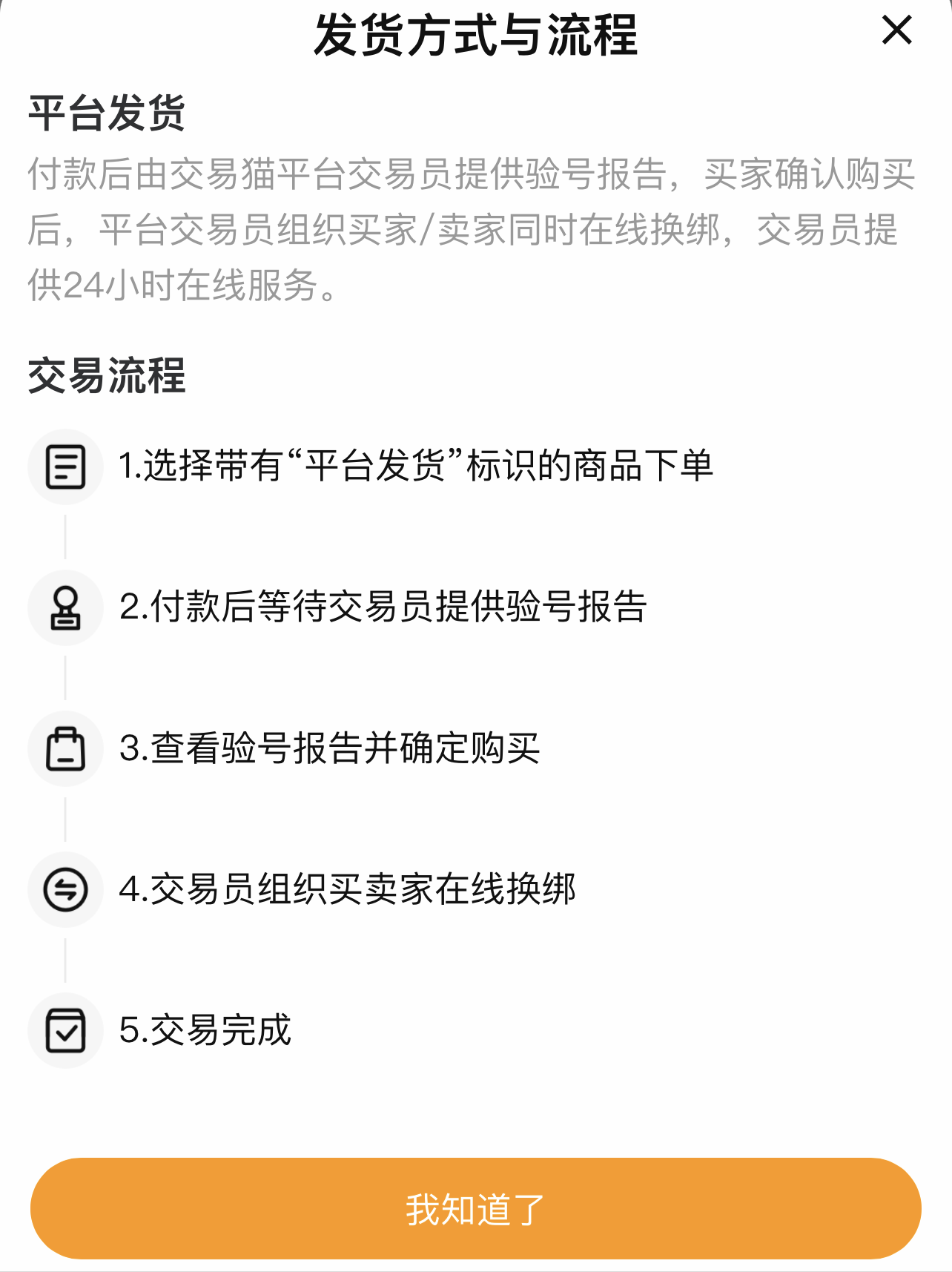Close the 发货方式与流程 dialog
This screenshot has width=952, height=1272.
(896, 30)
